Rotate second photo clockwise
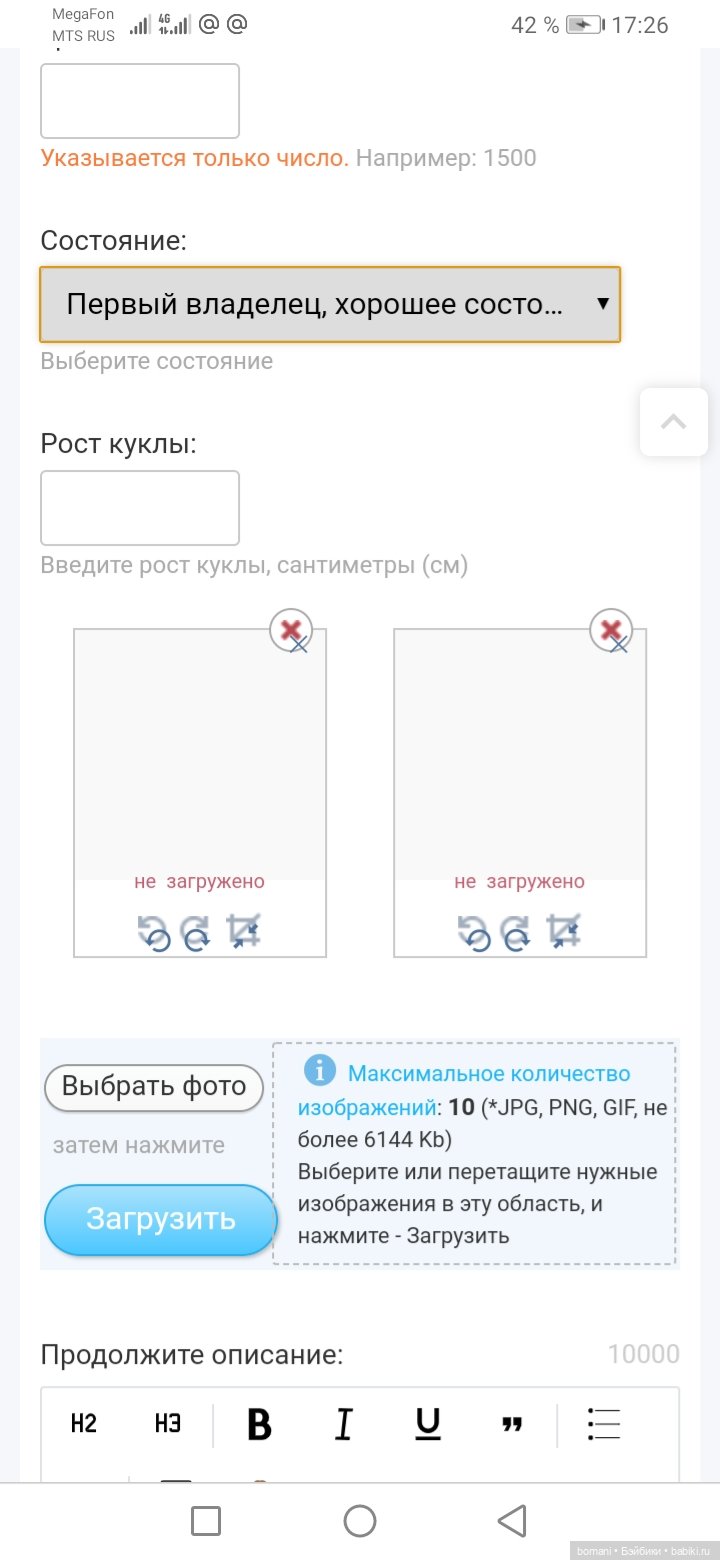 point(517,933)
